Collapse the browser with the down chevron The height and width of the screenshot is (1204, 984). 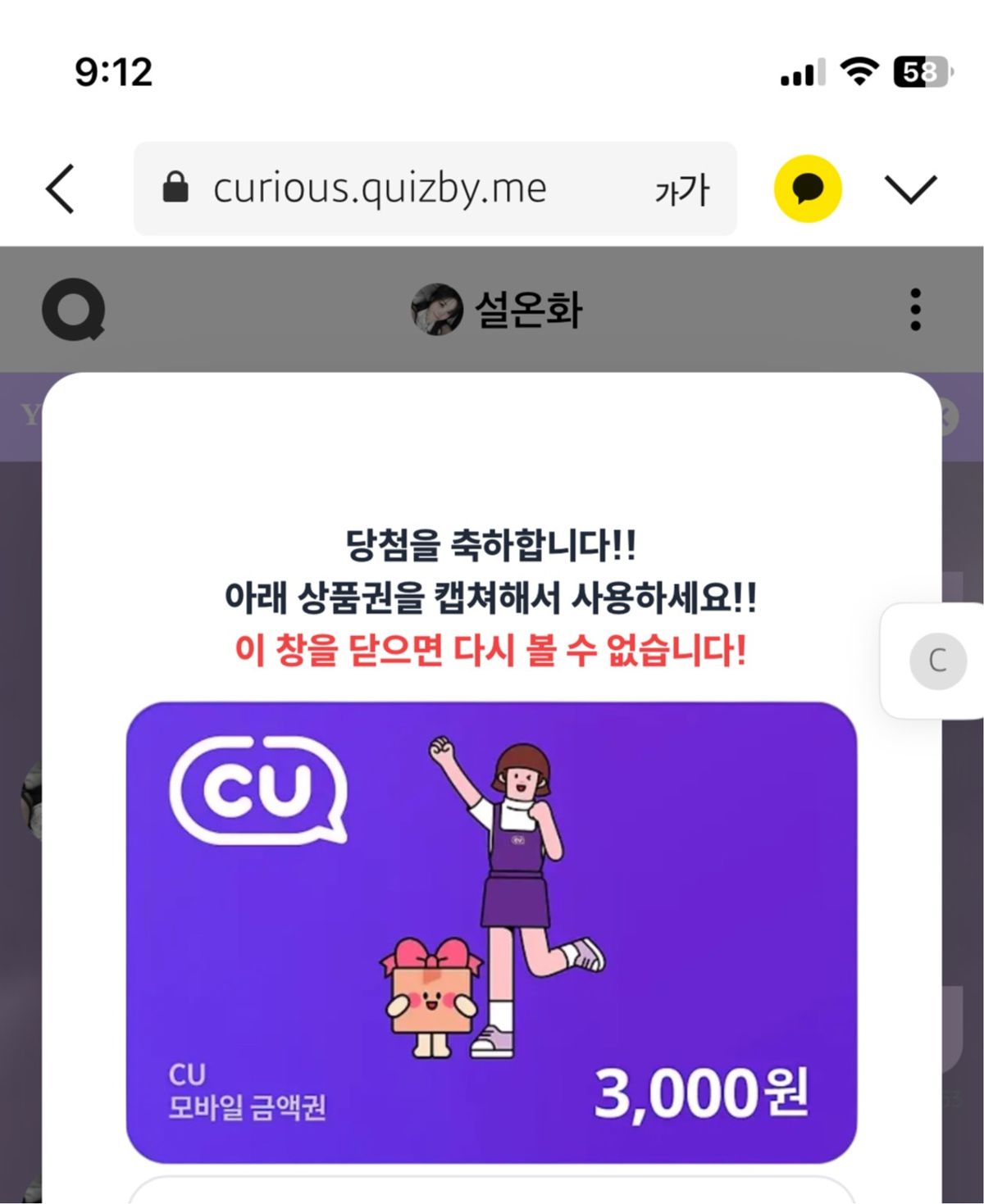910,189
